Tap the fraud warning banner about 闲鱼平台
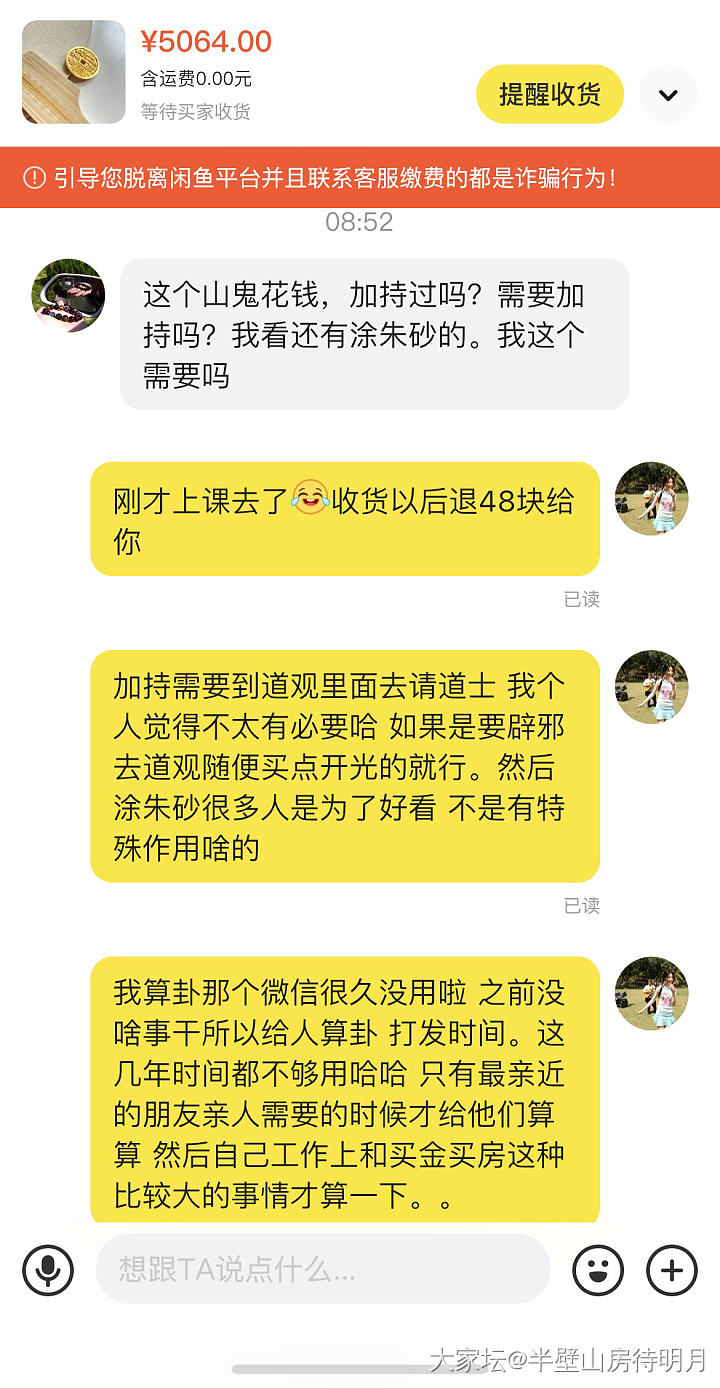 pyautogui.click(x=360, y=178)
